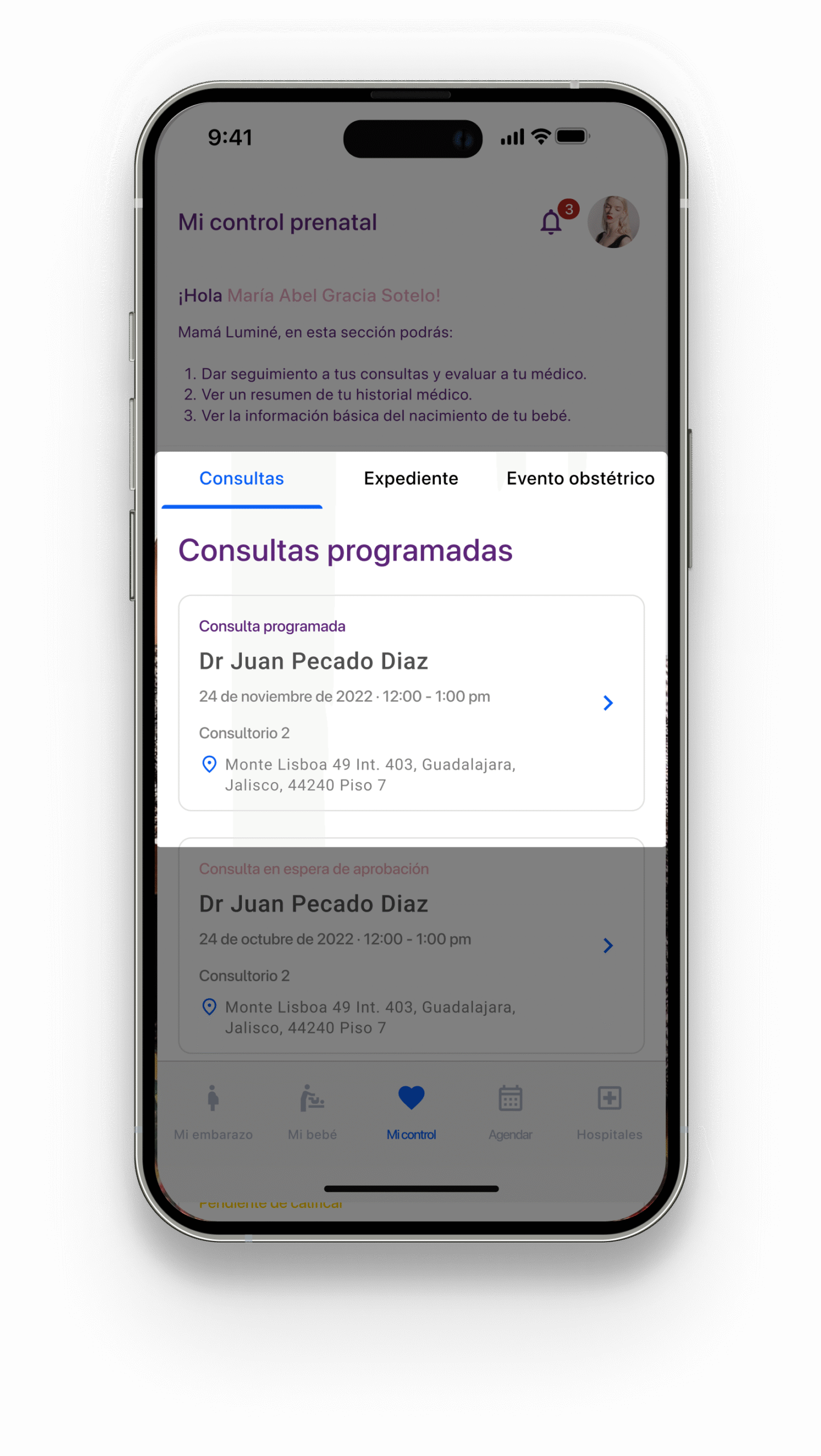Switch to the Expediente tab
Viewport: 821px width, 1456px height.
pos(410,478)
